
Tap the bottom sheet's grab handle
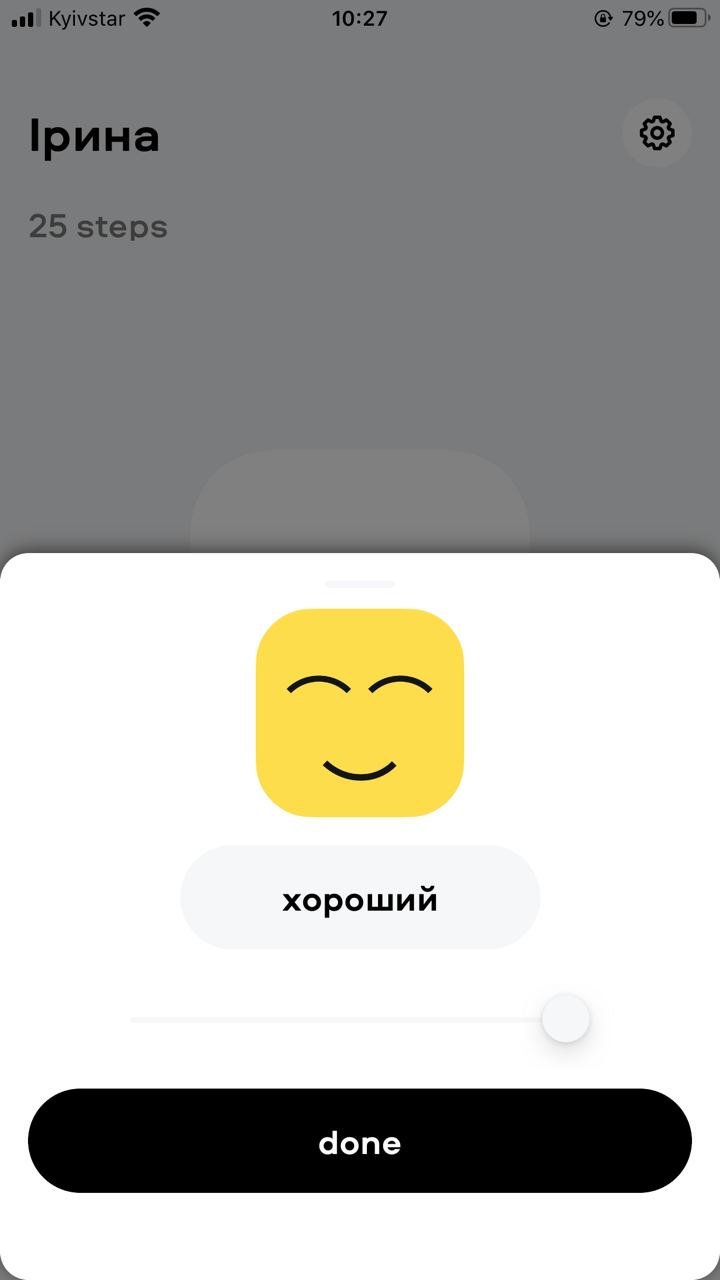tap(360, 584)
